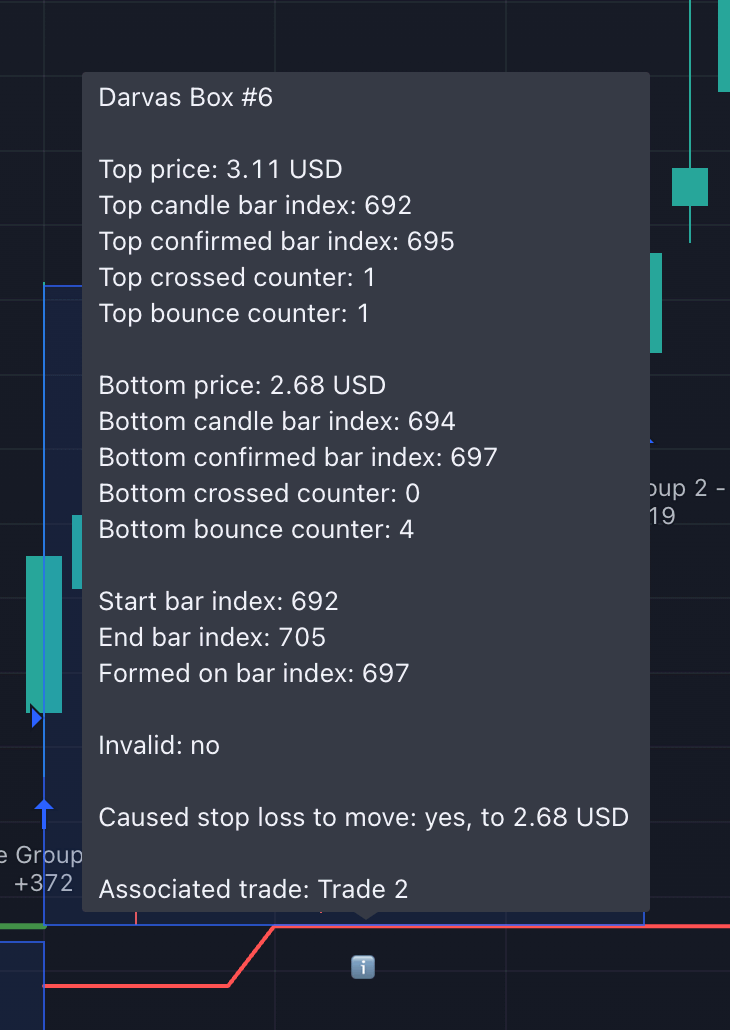Click the blue info icon below the chart
The width and height of the screenshot is (730, 1030).
362,967
